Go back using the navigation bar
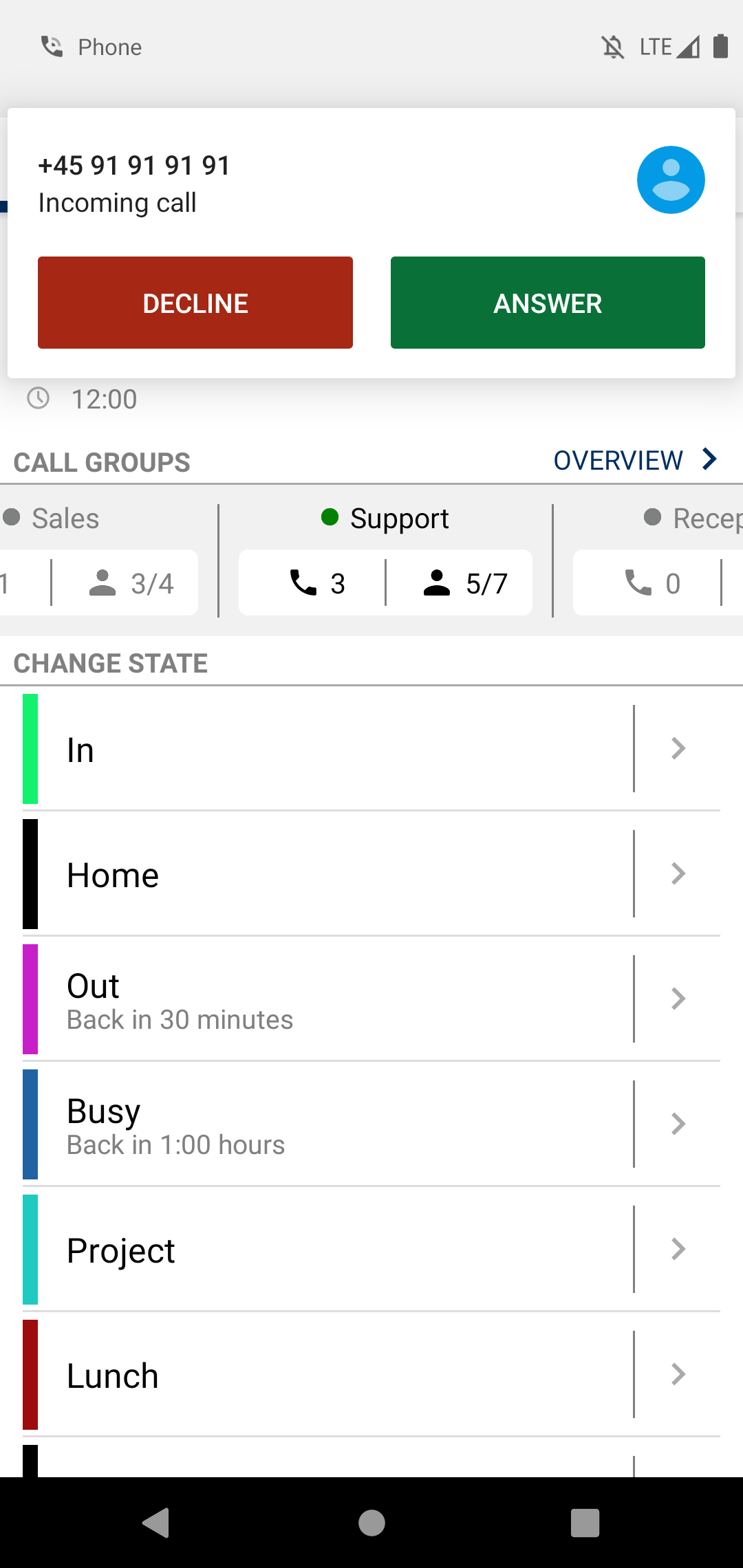 (x=156, y=1523)
